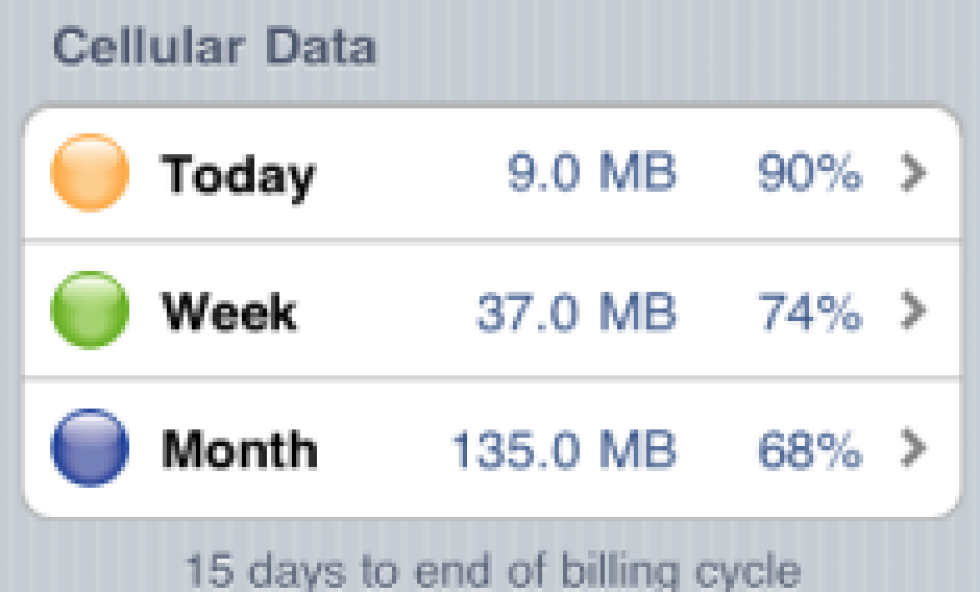Select the Month data usage row
This screenshot has height=592, width=980.
[x=490, y=448]
